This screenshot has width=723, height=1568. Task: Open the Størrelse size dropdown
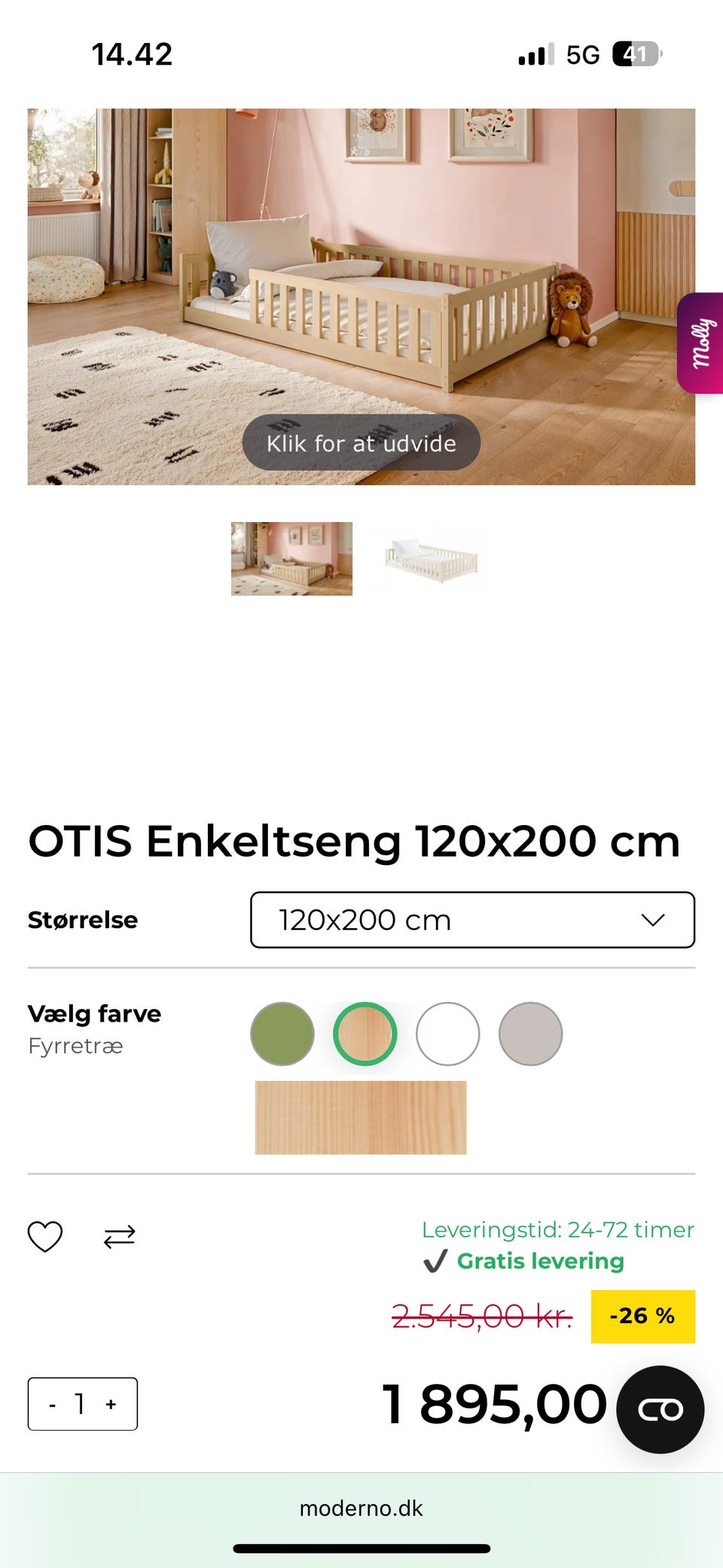pyautogui.click(x=471, y=919)
